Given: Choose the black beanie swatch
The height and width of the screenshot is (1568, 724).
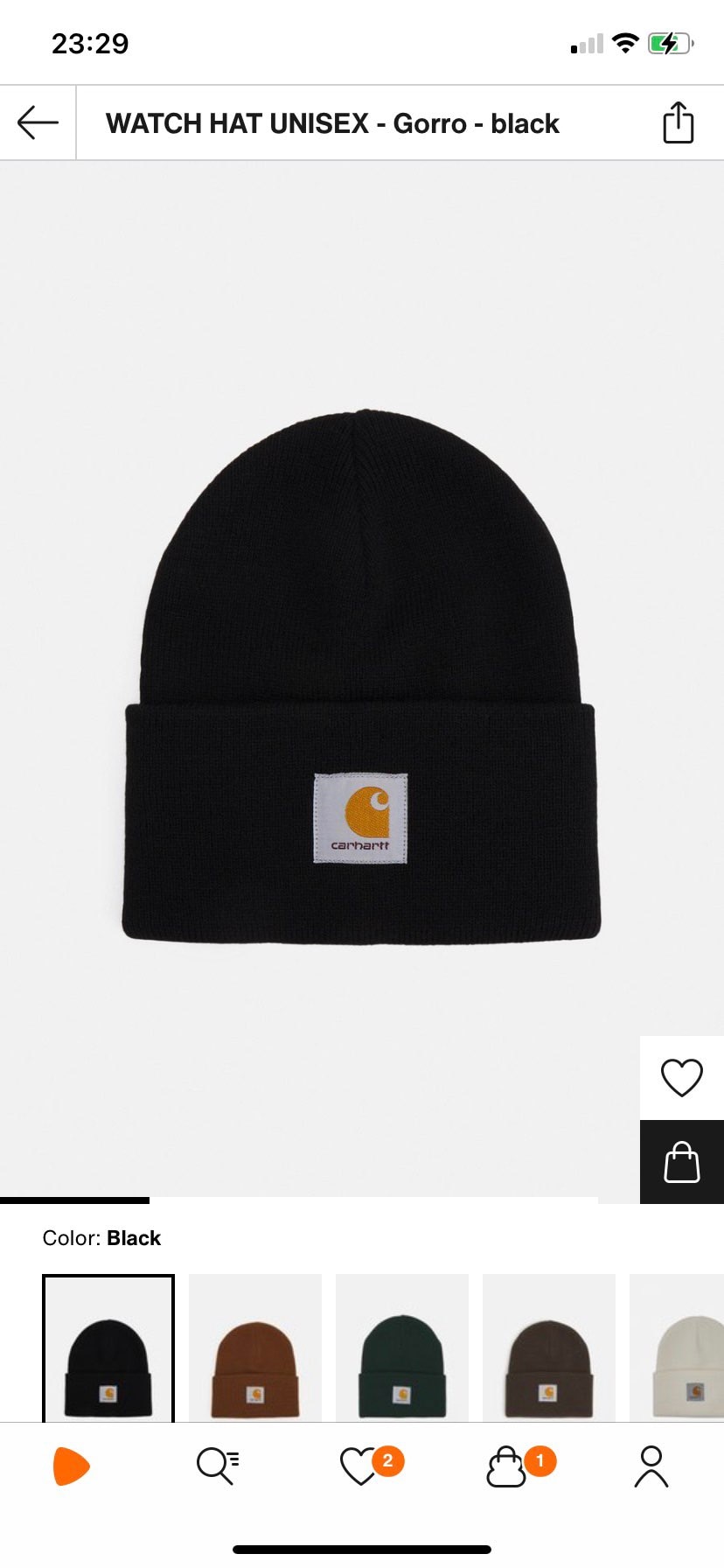Looking at the screenshot, I should [x=108, y=1347].
